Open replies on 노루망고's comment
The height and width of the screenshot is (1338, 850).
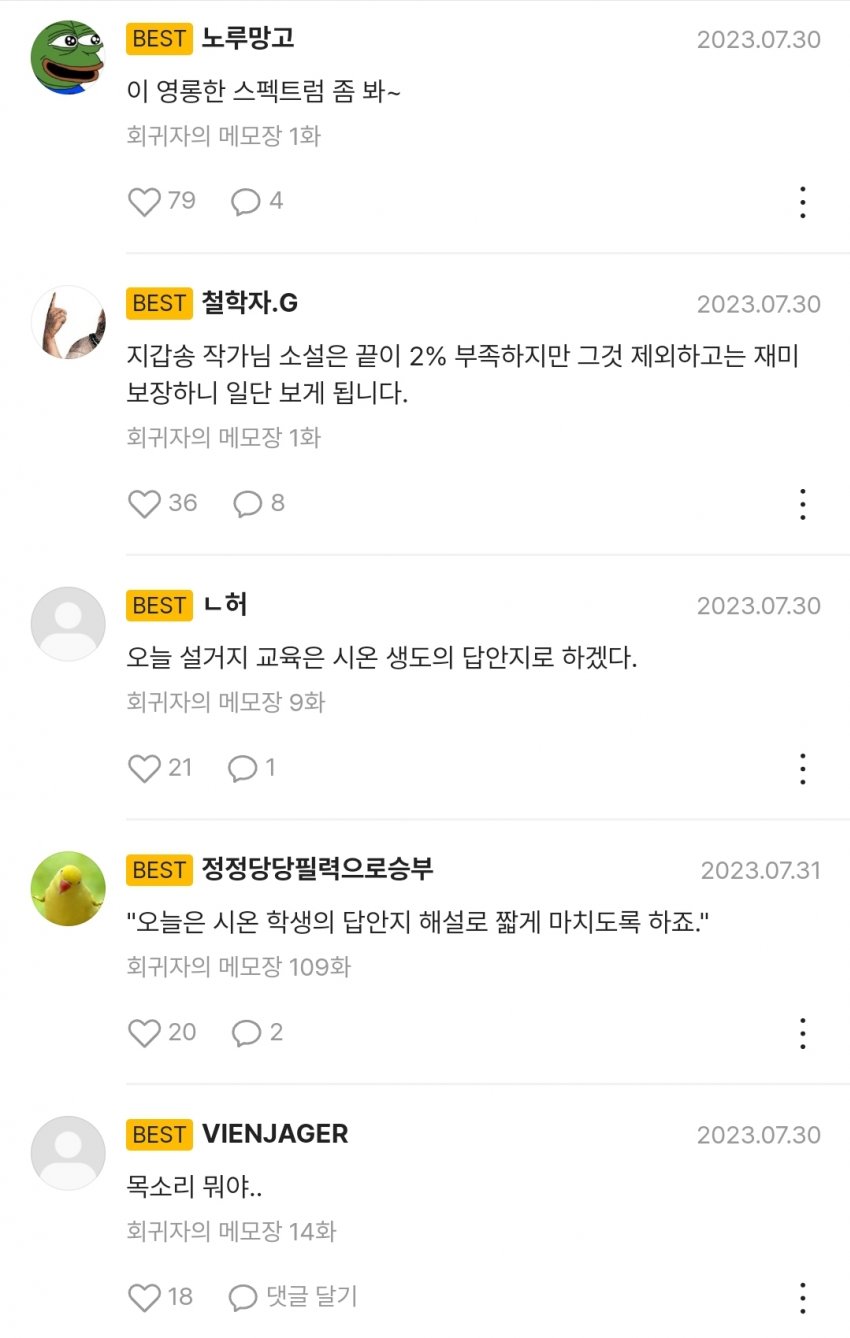[x=246, y=202]
